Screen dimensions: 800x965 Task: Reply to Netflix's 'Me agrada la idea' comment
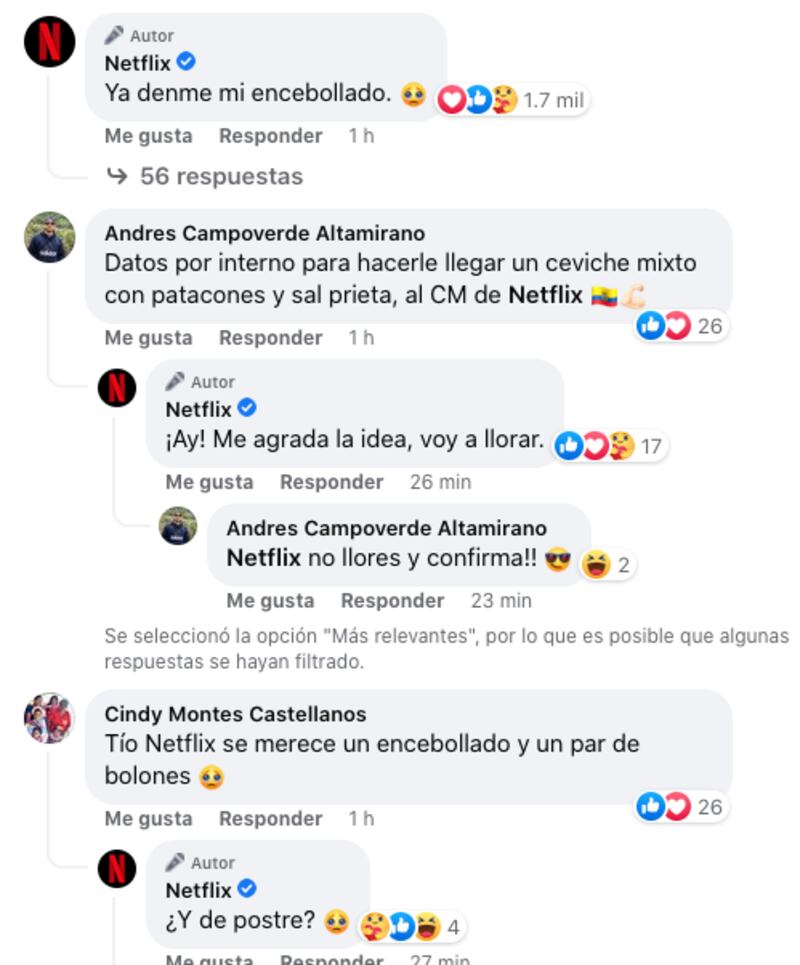[331, 482]
